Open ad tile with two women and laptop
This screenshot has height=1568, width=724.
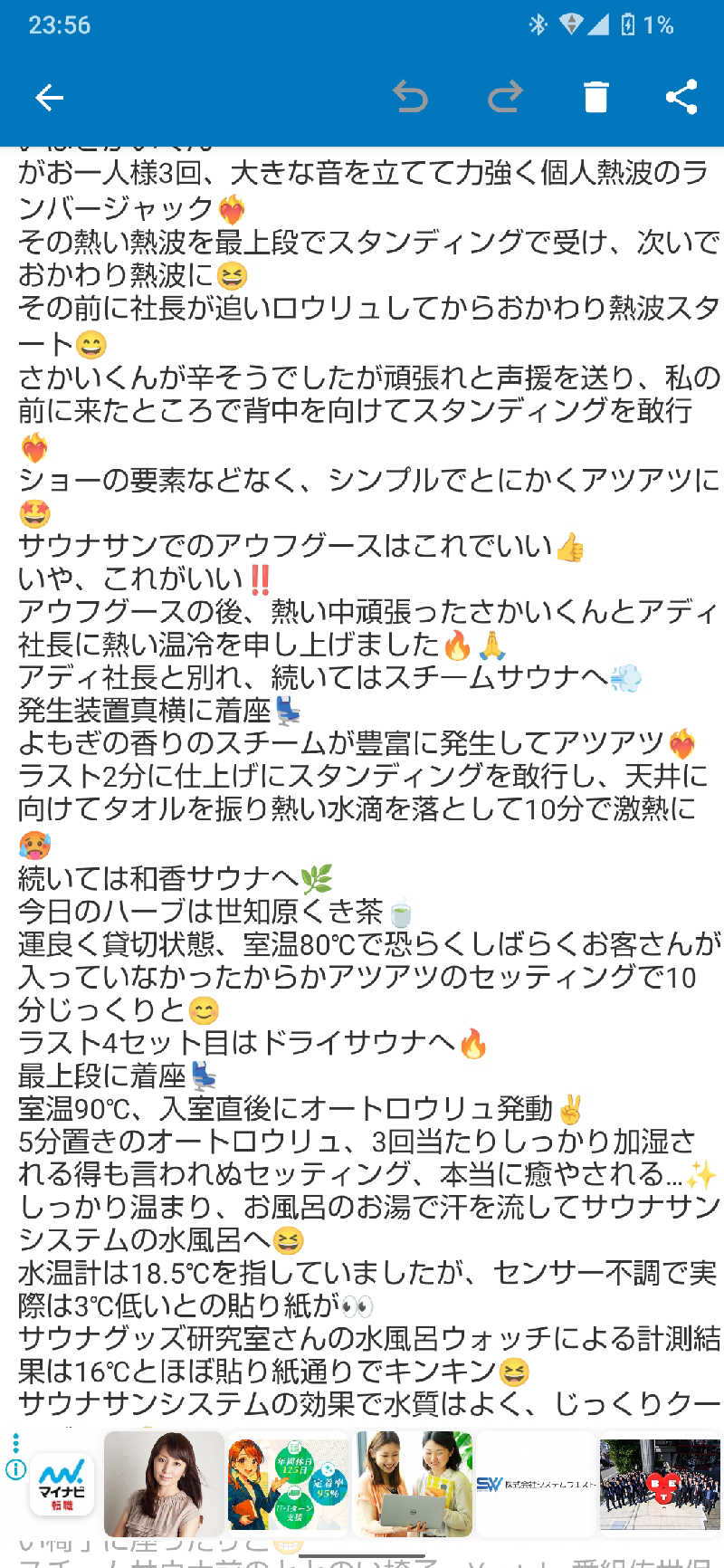(413, 1484)
